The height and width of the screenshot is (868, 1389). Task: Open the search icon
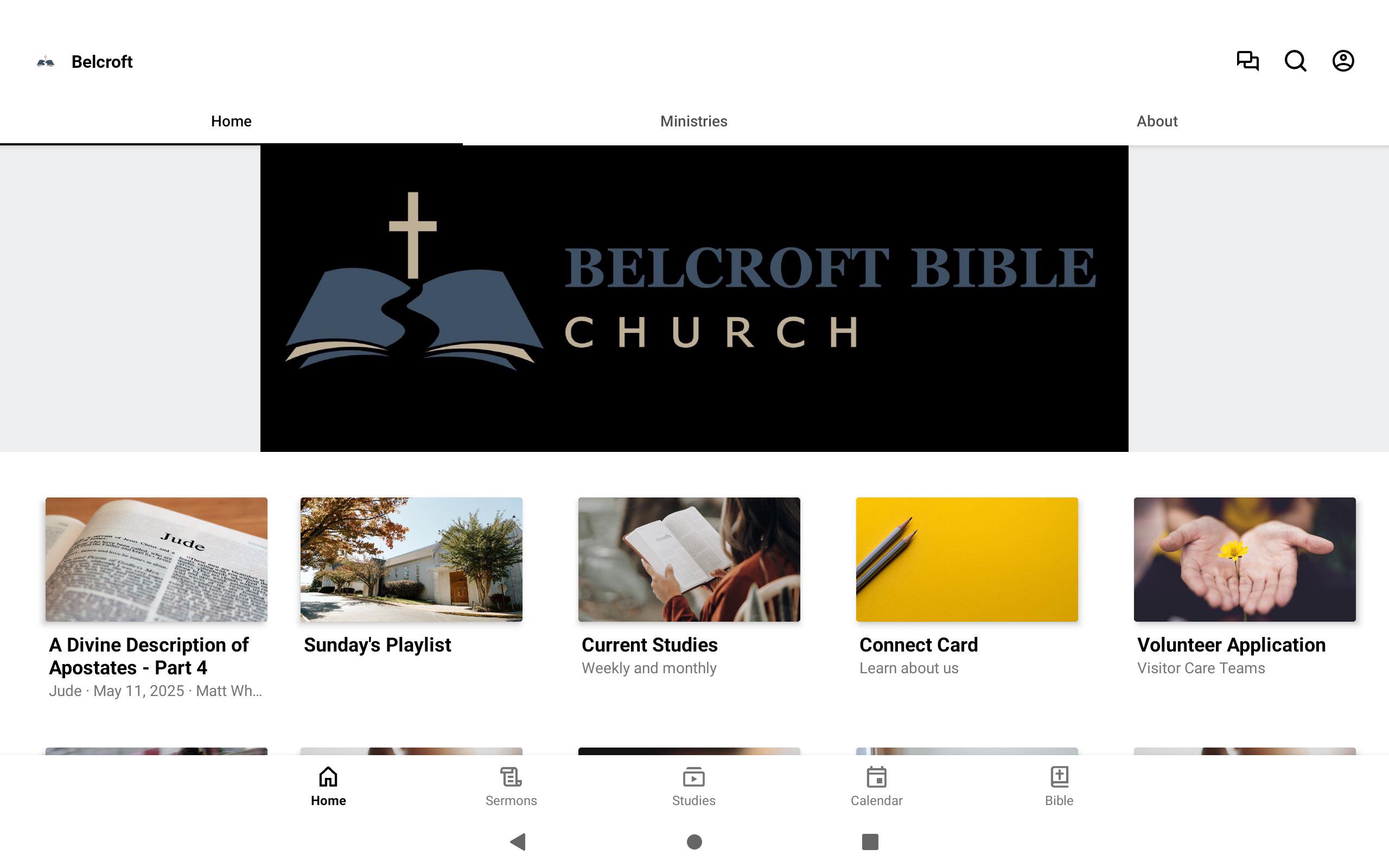pos(1295,61)
